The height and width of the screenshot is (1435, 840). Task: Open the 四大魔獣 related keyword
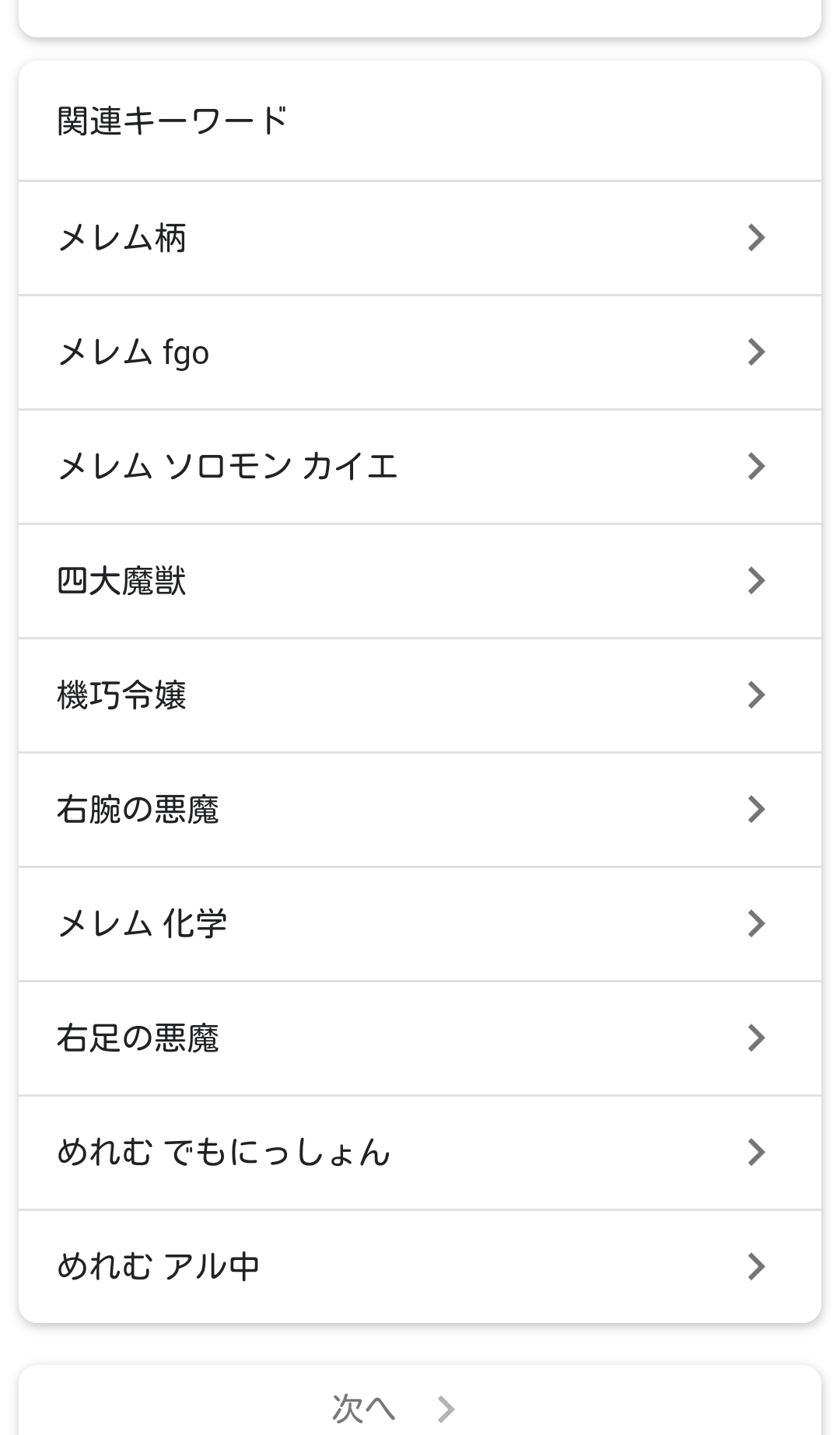[419, 581]
